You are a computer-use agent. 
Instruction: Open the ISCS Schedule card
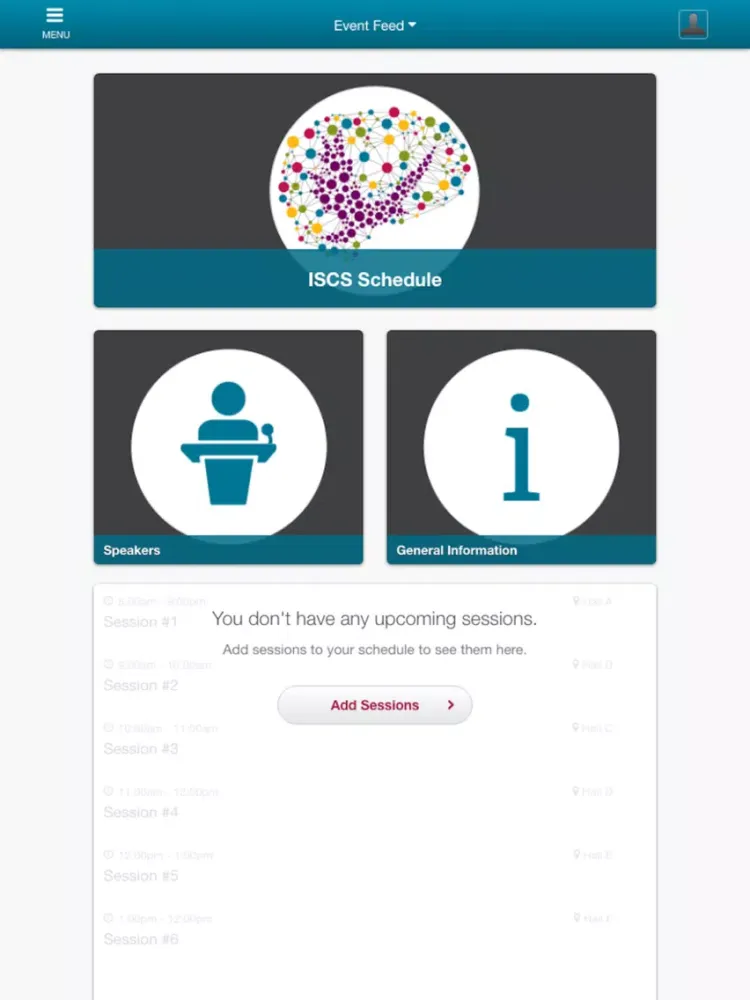tap(375, 190)
